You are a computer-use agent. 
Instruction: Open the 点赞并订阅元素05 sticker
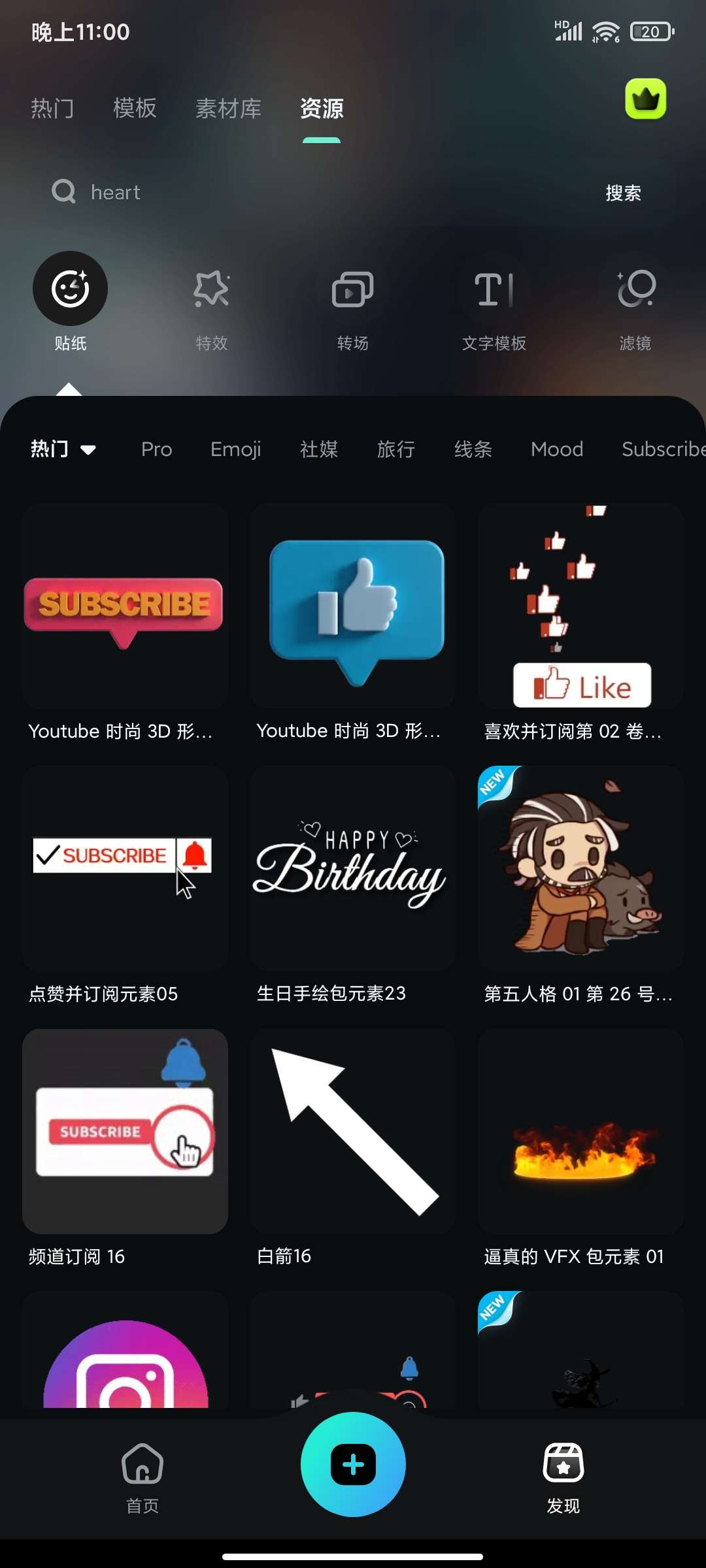pos(125,869)
